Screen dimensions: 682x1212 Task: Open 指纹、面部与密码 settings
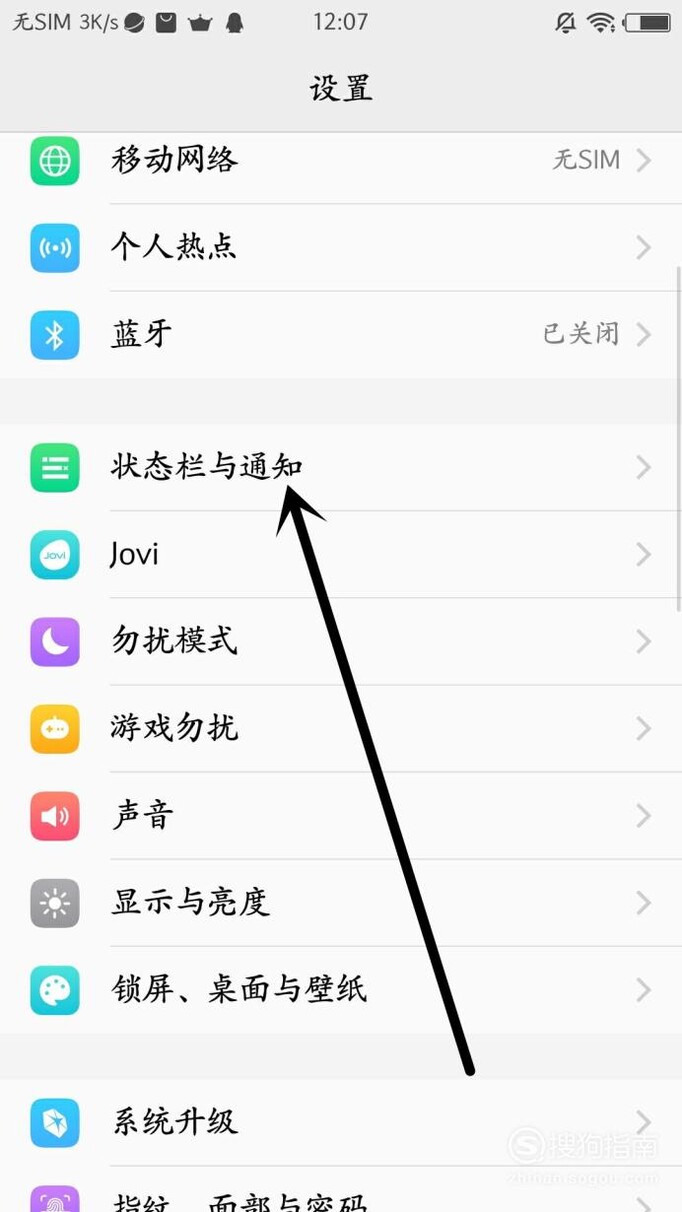(340, 1198)
